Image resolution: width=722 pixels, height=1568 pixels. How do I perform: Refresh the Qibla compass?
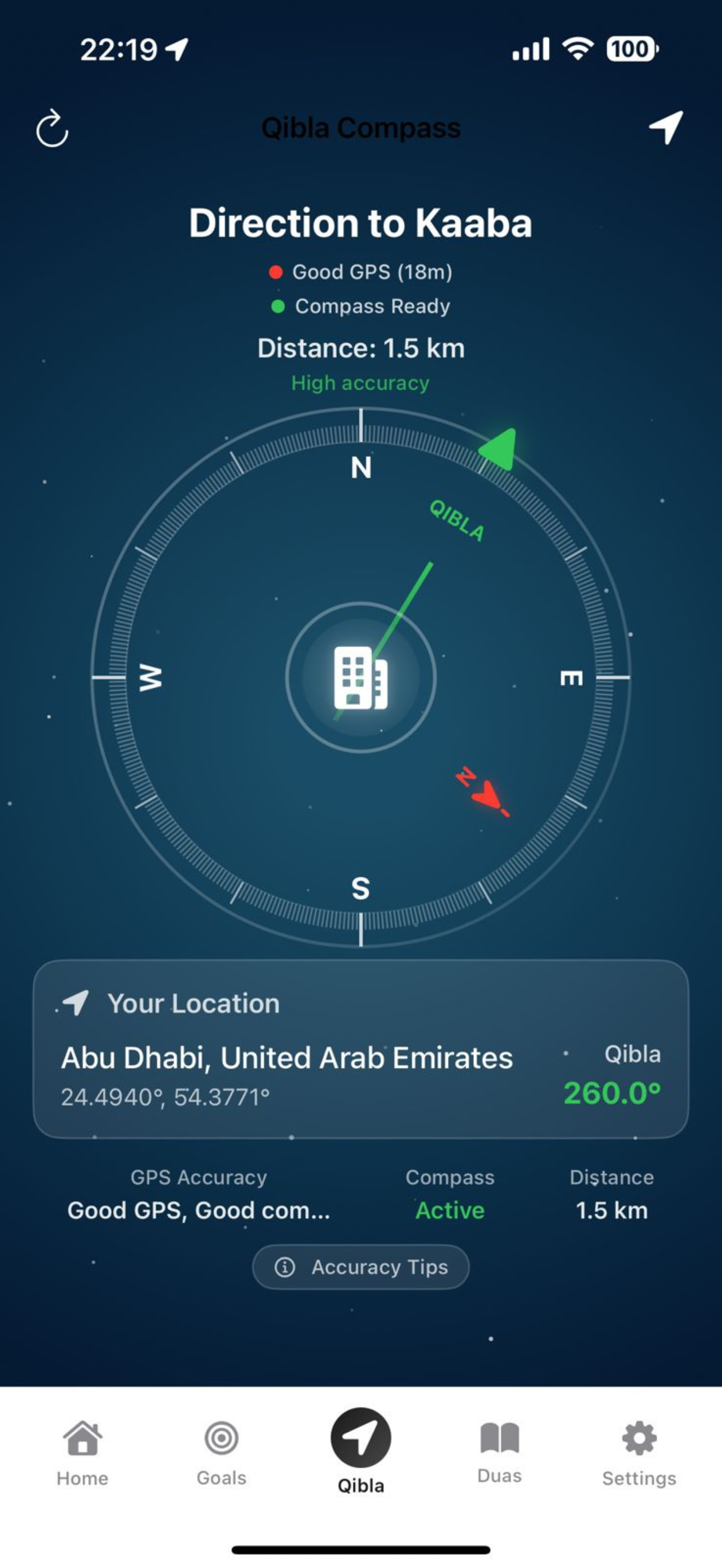[52, 128]
